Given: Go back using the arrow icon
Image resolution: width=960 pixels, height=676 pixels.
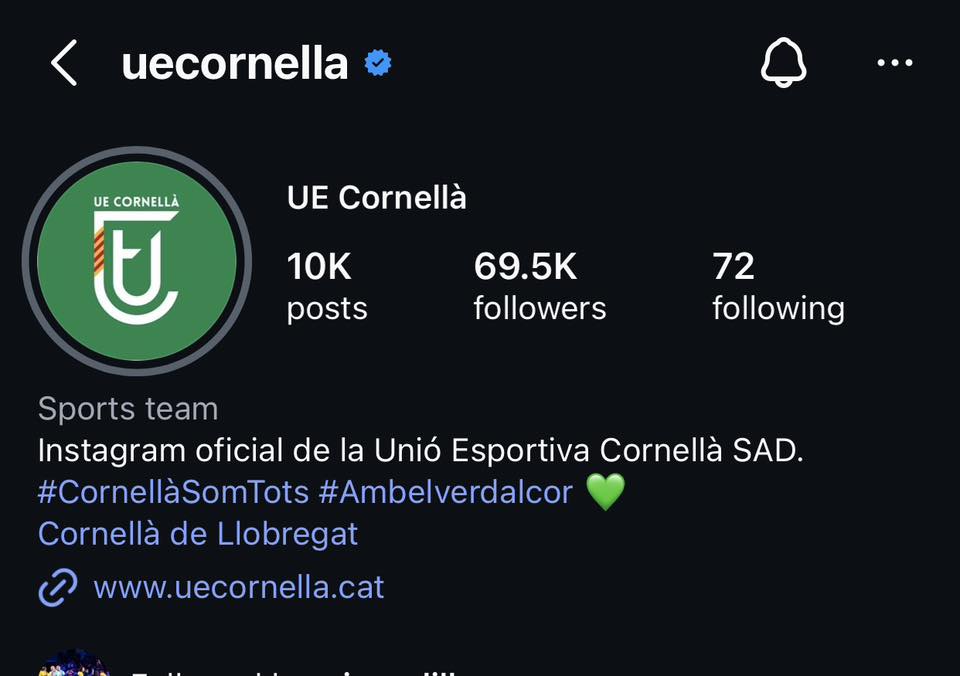Looking at the screenshot, I should (x=64, y=65).
